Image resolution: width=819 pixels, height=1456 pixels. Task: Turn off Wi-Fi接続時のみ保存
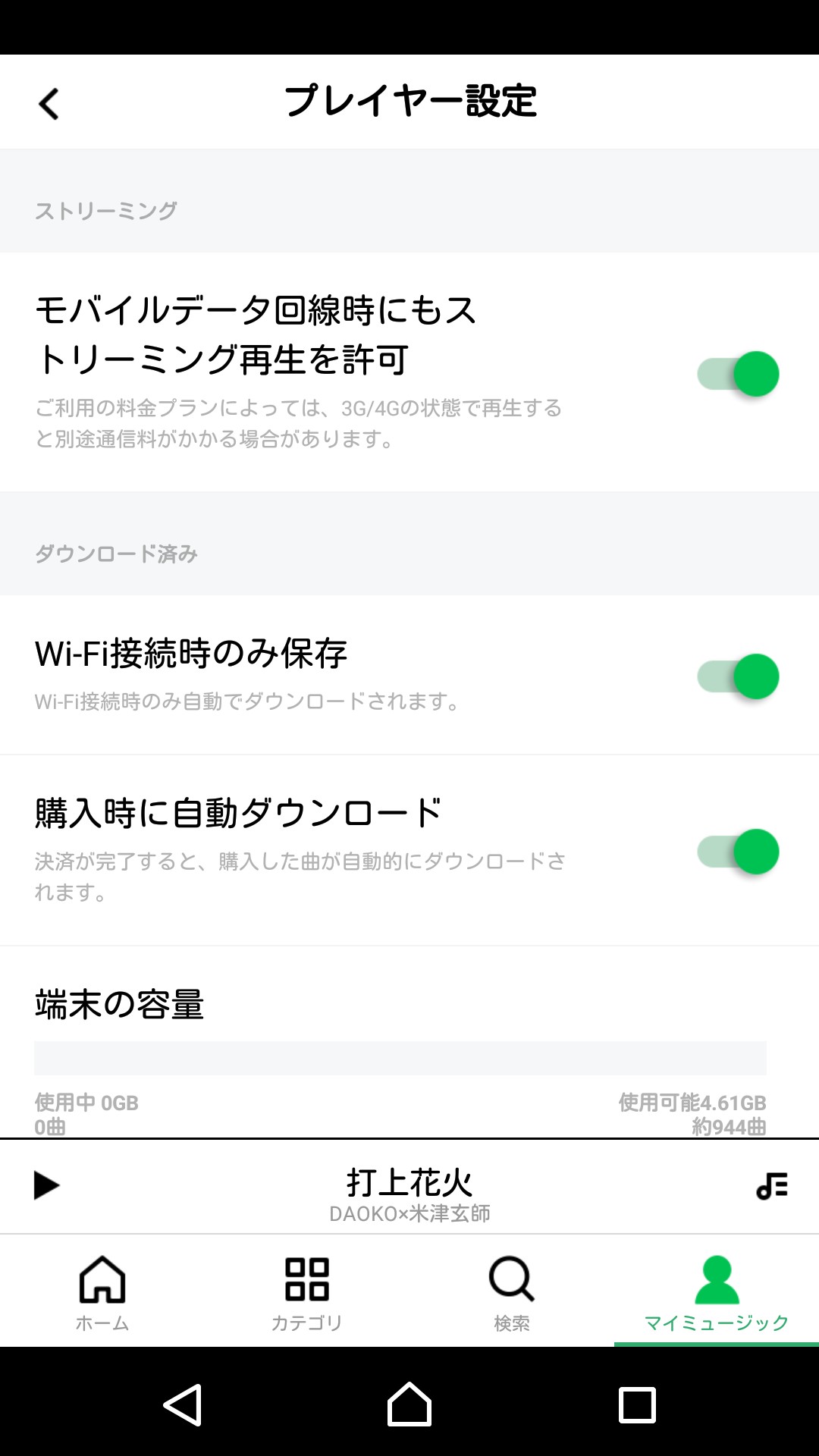(x=738, y=676)
